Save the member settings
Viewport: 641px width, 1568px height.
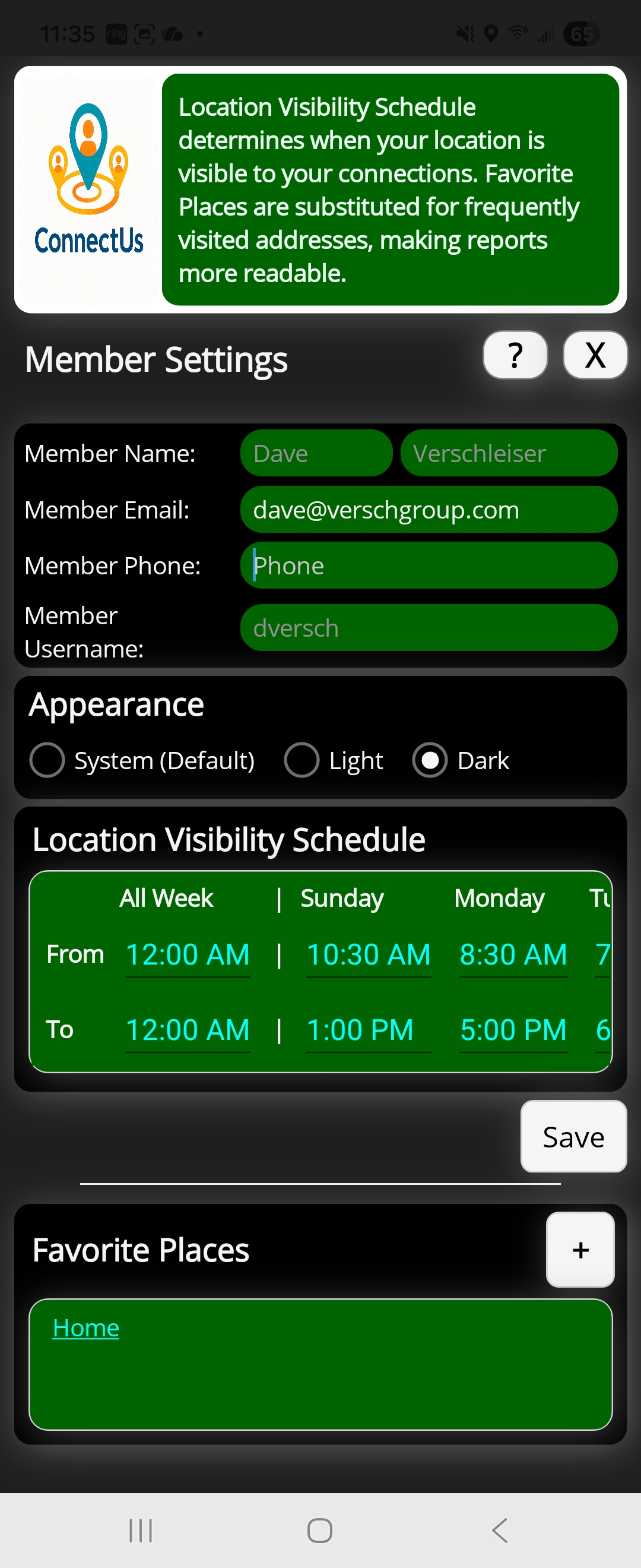pos(573,1136)
